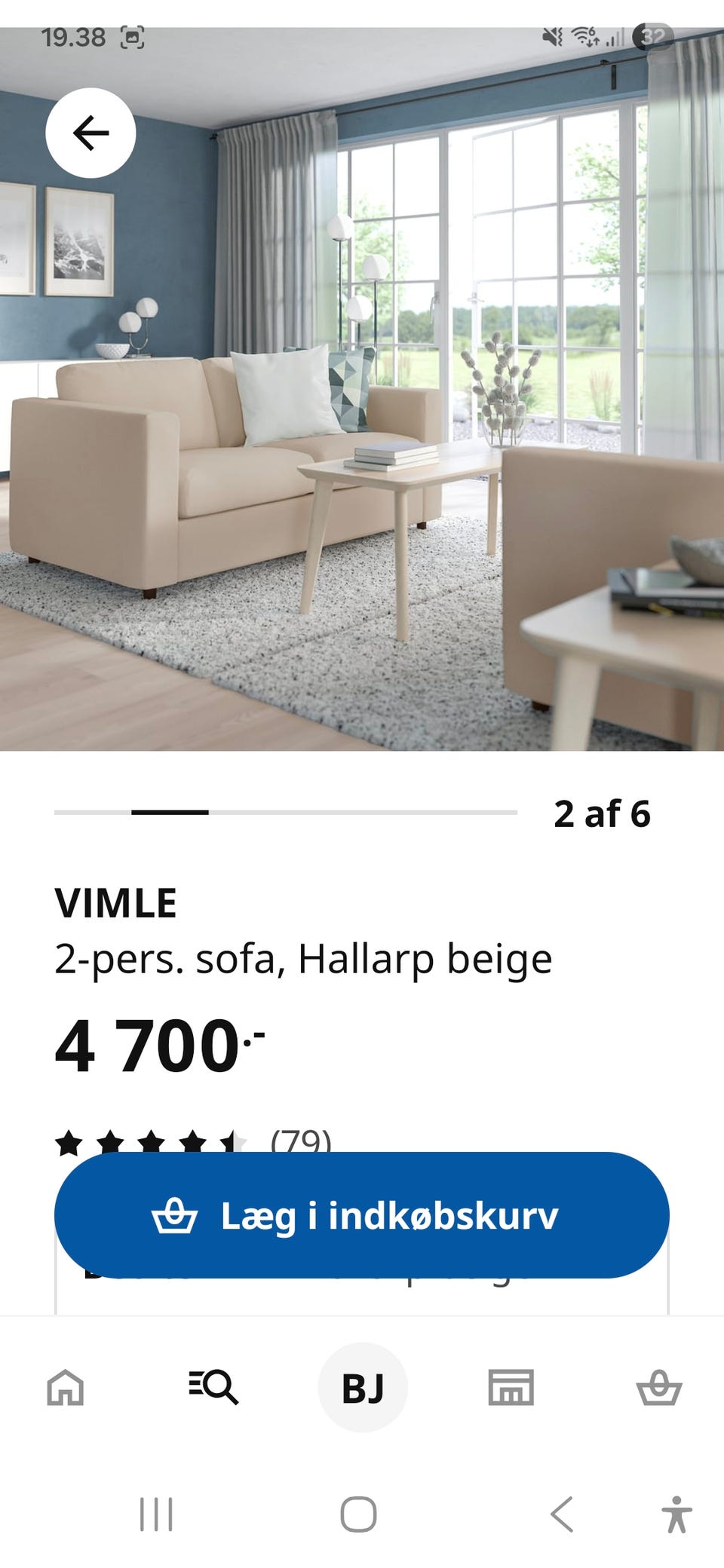
Task: Tap the Wi-Fi status indicator
Action: tap(587, 35)
